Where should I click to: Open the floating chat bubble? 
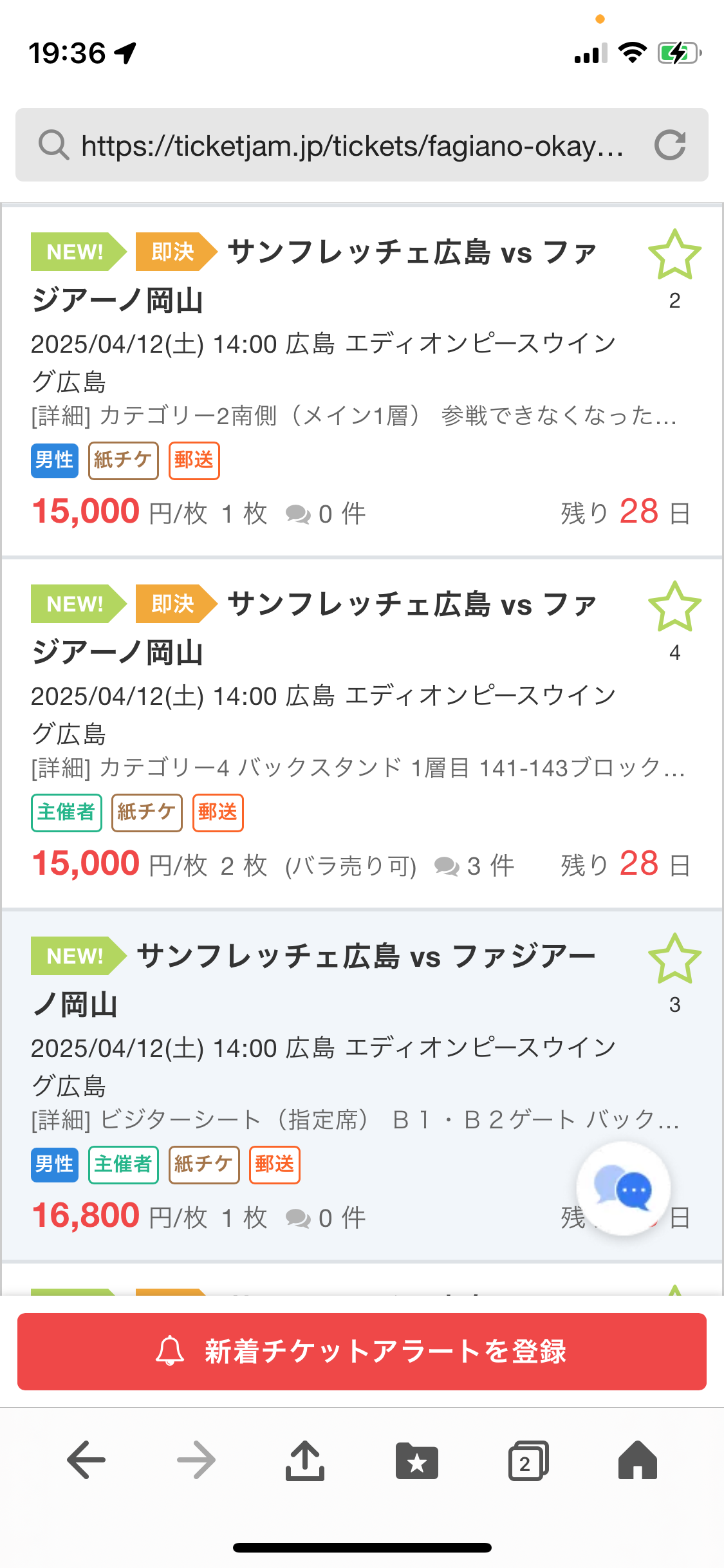624,1188
